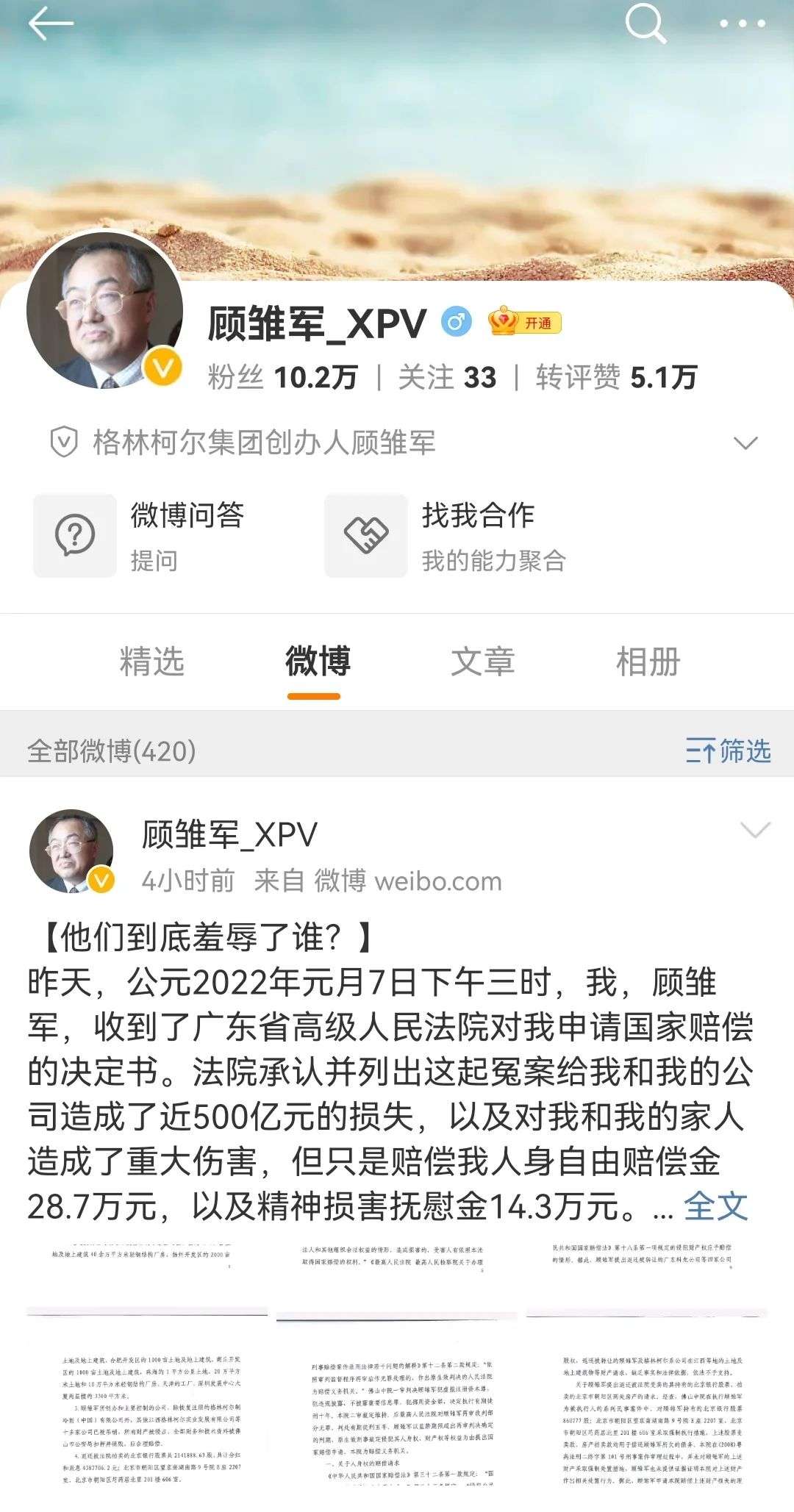Open search on the profile page

[645, 24]
